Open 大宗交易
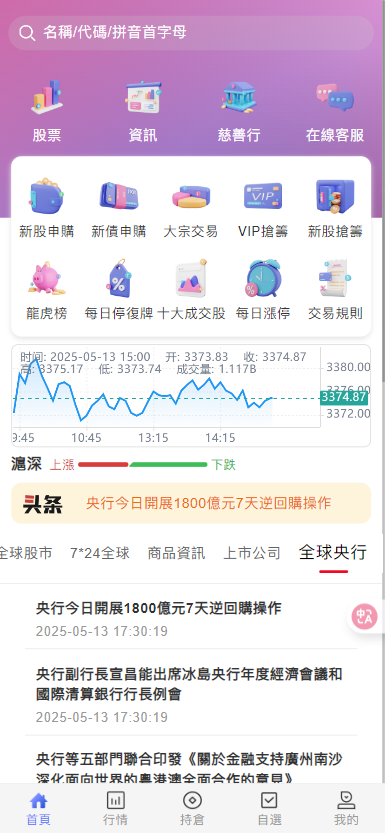 click(x=191, y=208)
